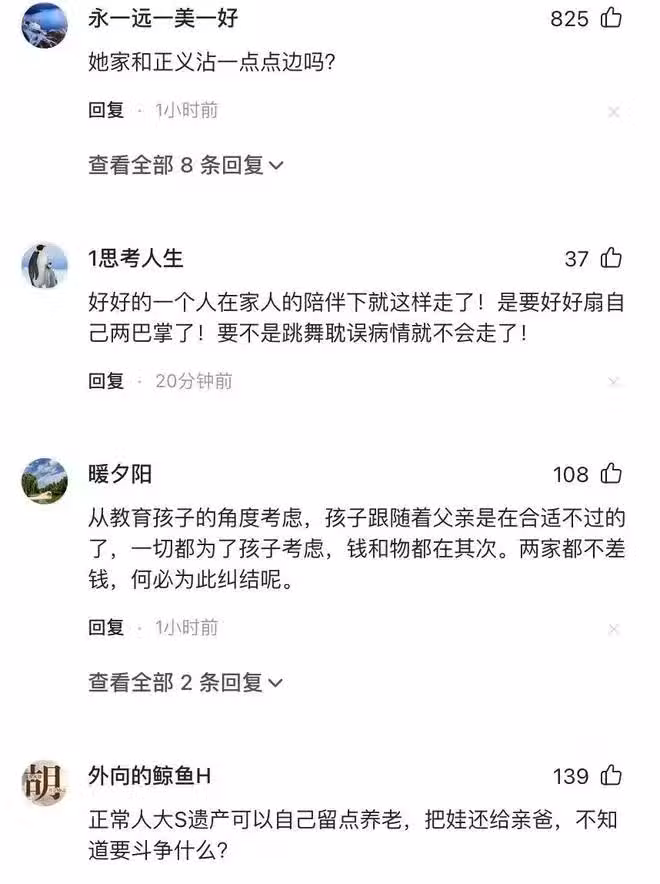660x884 pixels.
Task: Like the comment by 外向的鲸鱼H
Action: click(x=611, y=776)
